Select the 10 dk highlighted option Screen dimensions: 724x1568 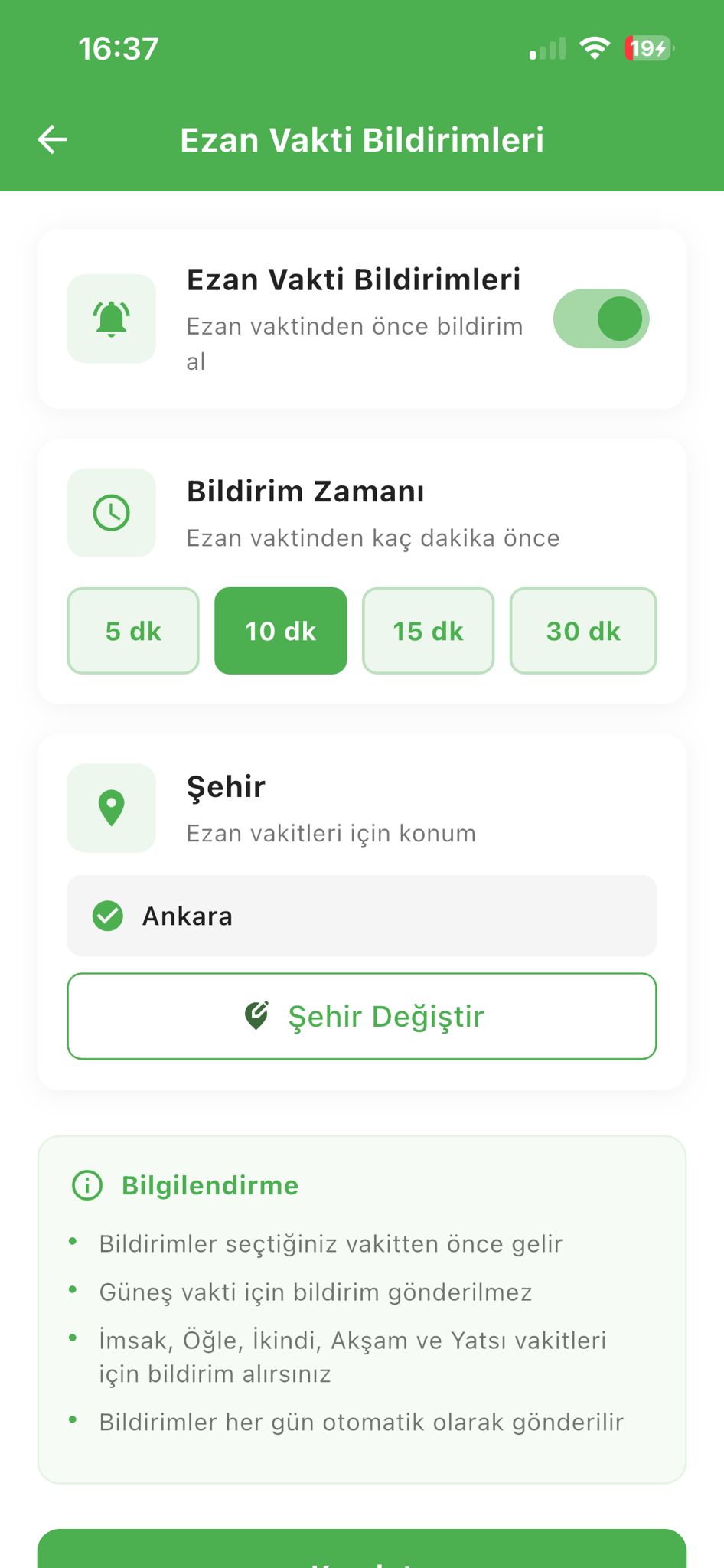[x=280, y=631]
